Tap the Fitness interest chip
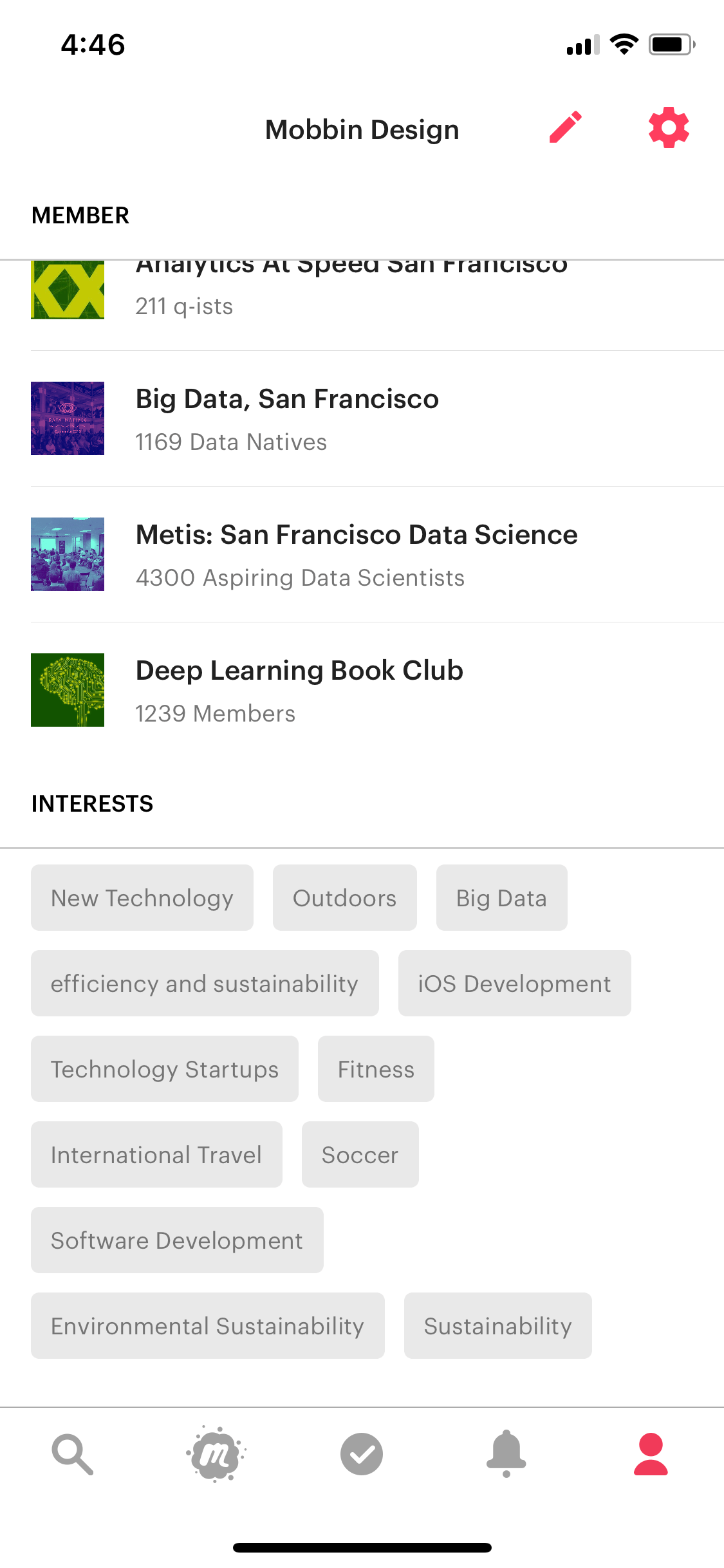Image resolution: width=724 pixels, height=1568 pixels. 376,1069
